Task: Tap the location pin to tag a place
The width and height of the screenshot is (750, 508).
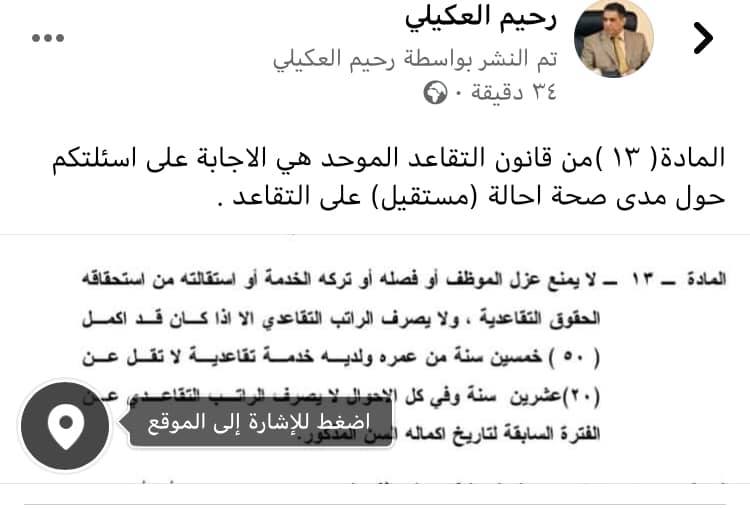Action: [x=66, y=427]
